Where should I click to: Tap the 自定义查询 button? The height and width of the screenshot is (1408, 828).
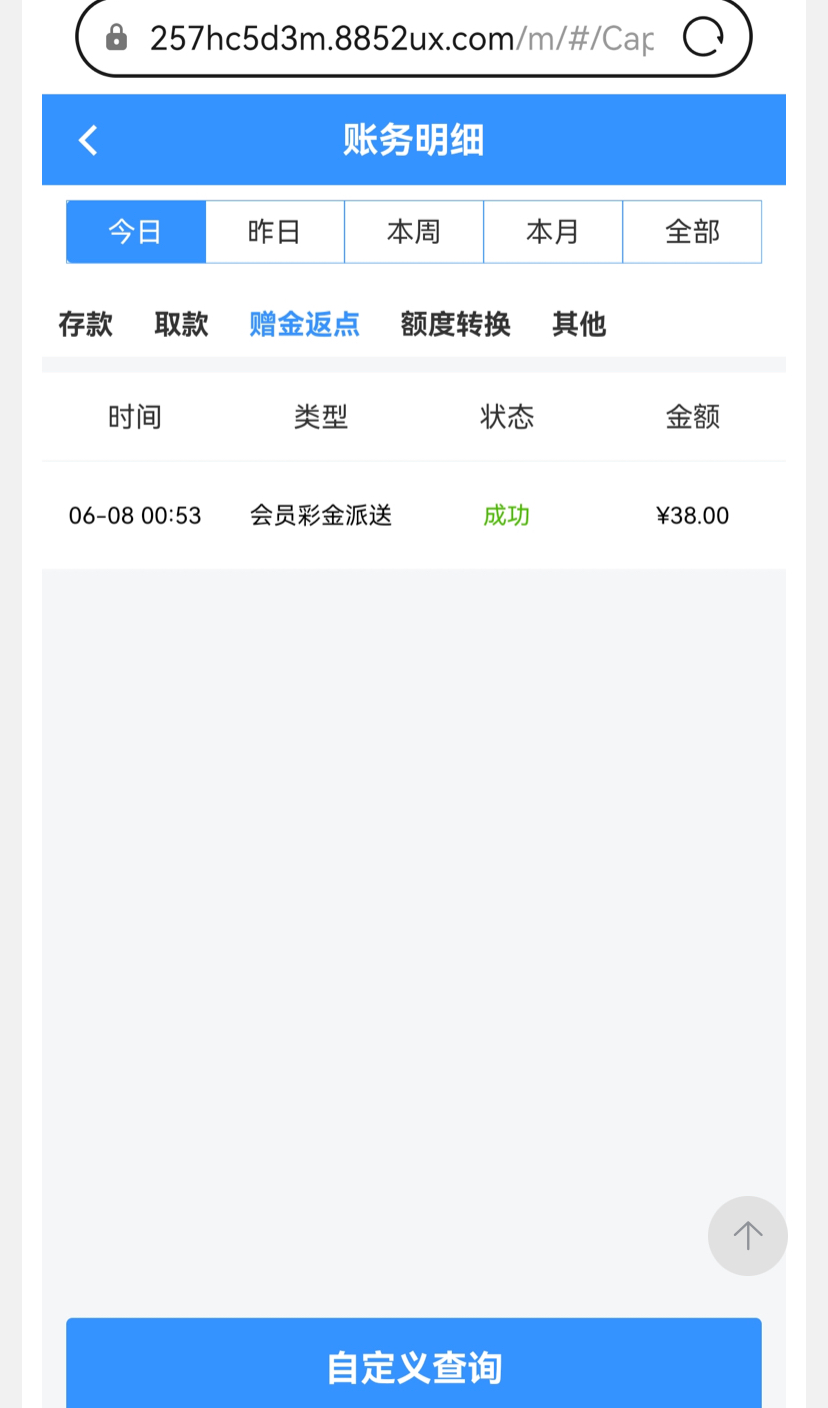coord(414,1366)
